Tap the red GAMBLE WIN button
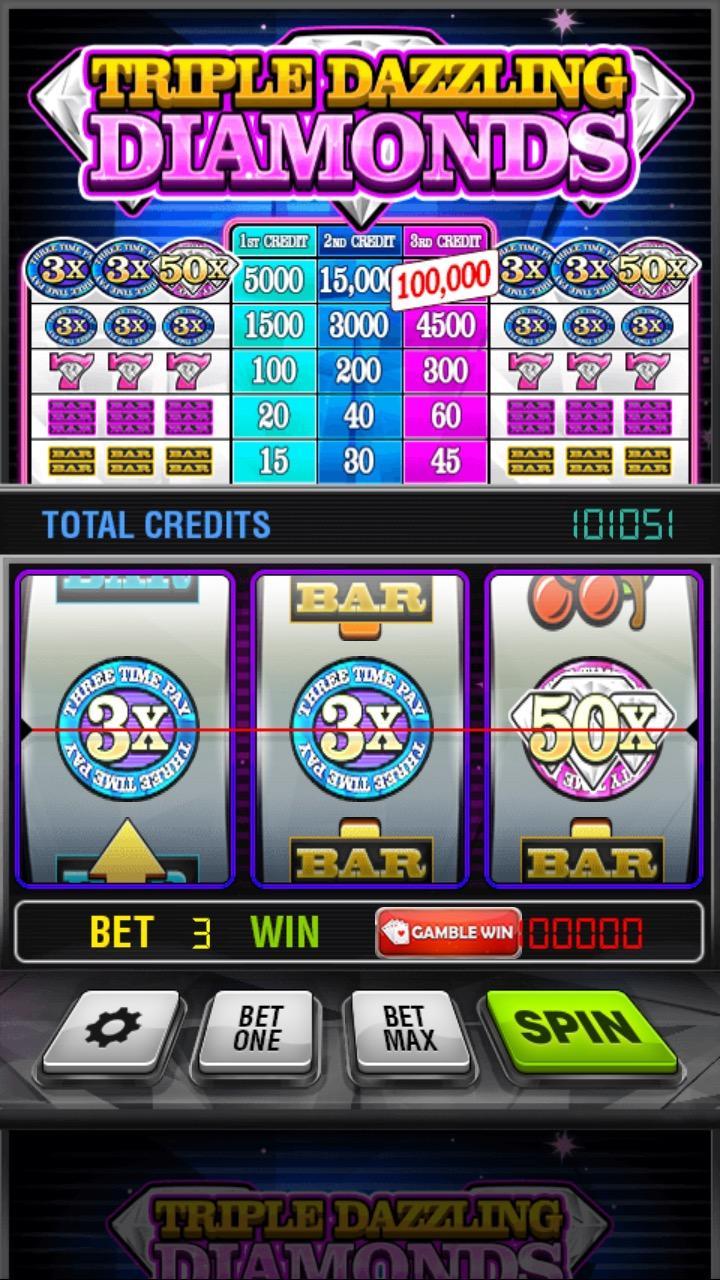This screenshot has width=720, height=1280. [x=449, y=932]
